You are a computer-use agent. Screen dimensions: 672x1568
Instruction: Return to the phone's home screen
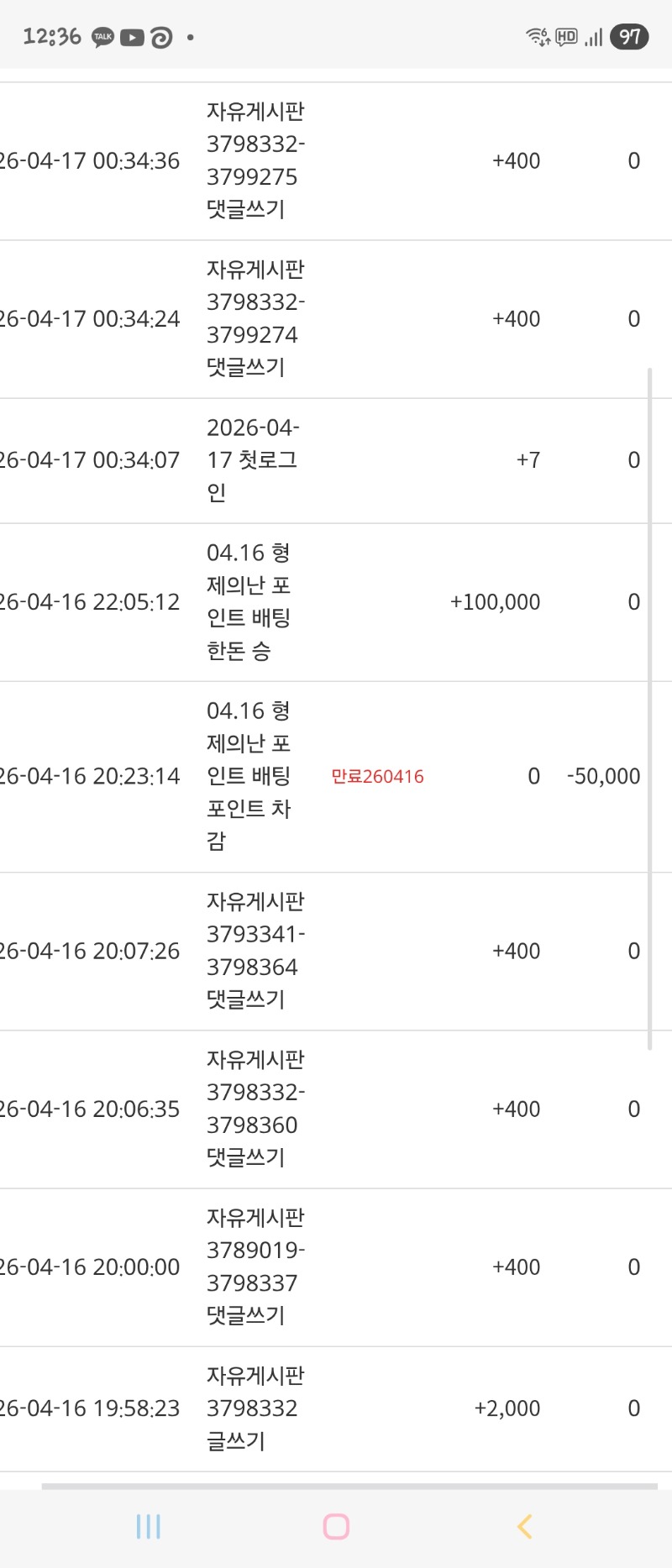(336, 1526)
